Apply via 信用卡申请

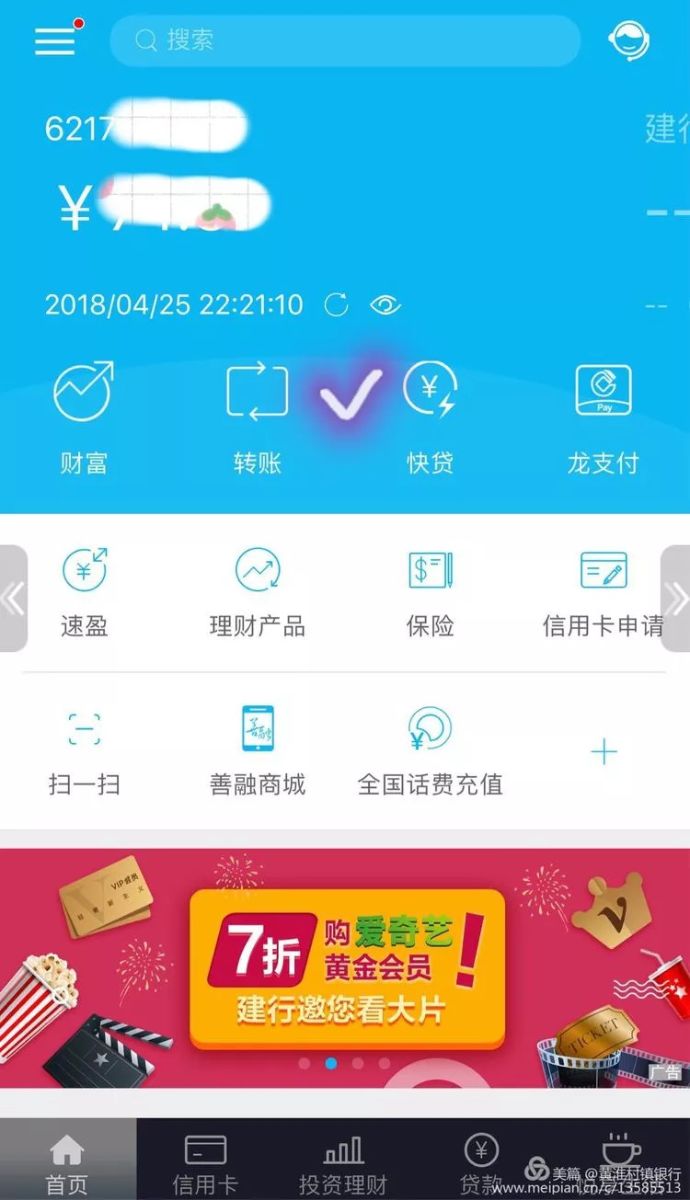(x=603, y=593)
